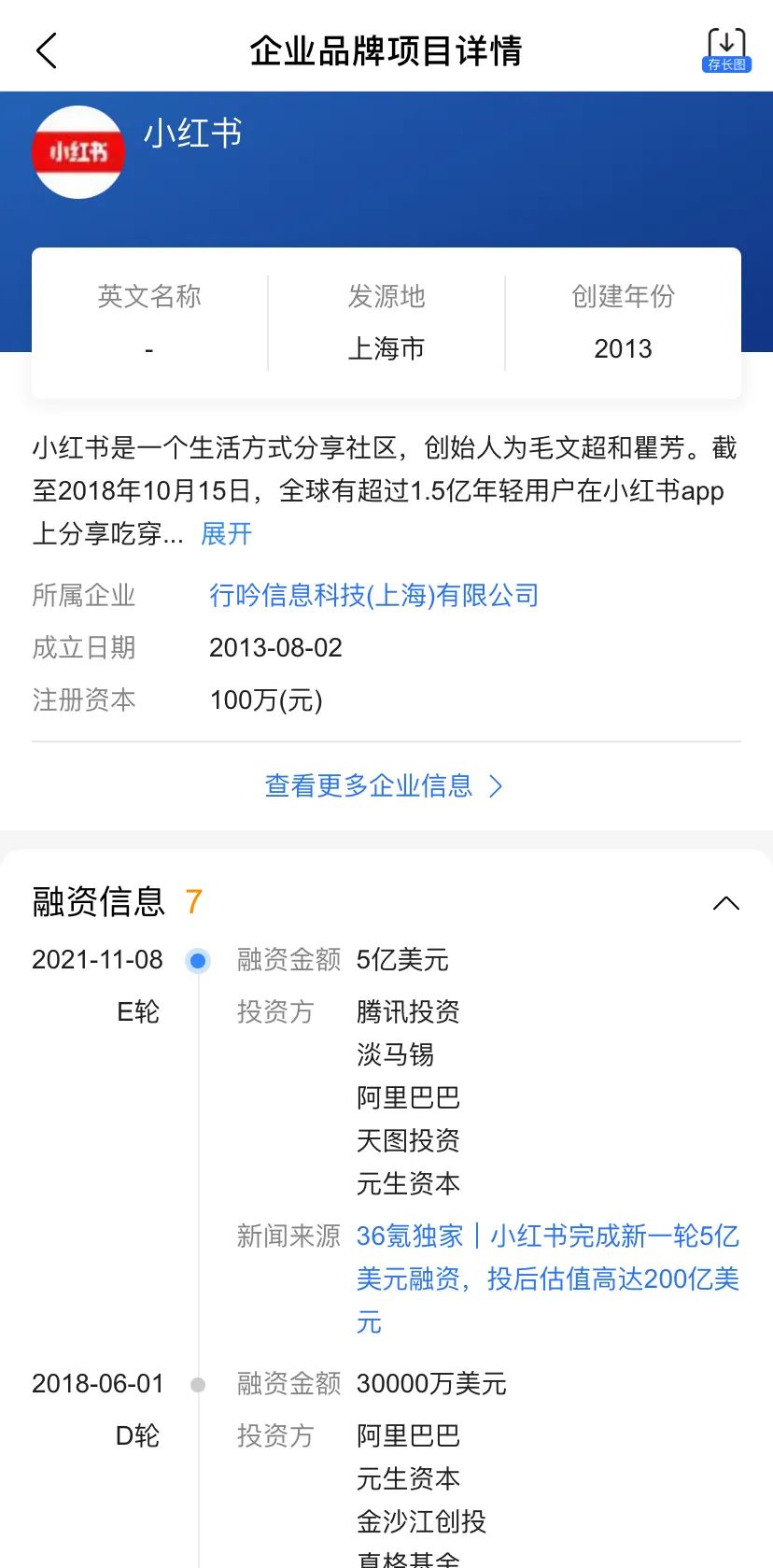Expand the description with 展开
Viewport: 773px width, 1568px height.
[226, 534]
